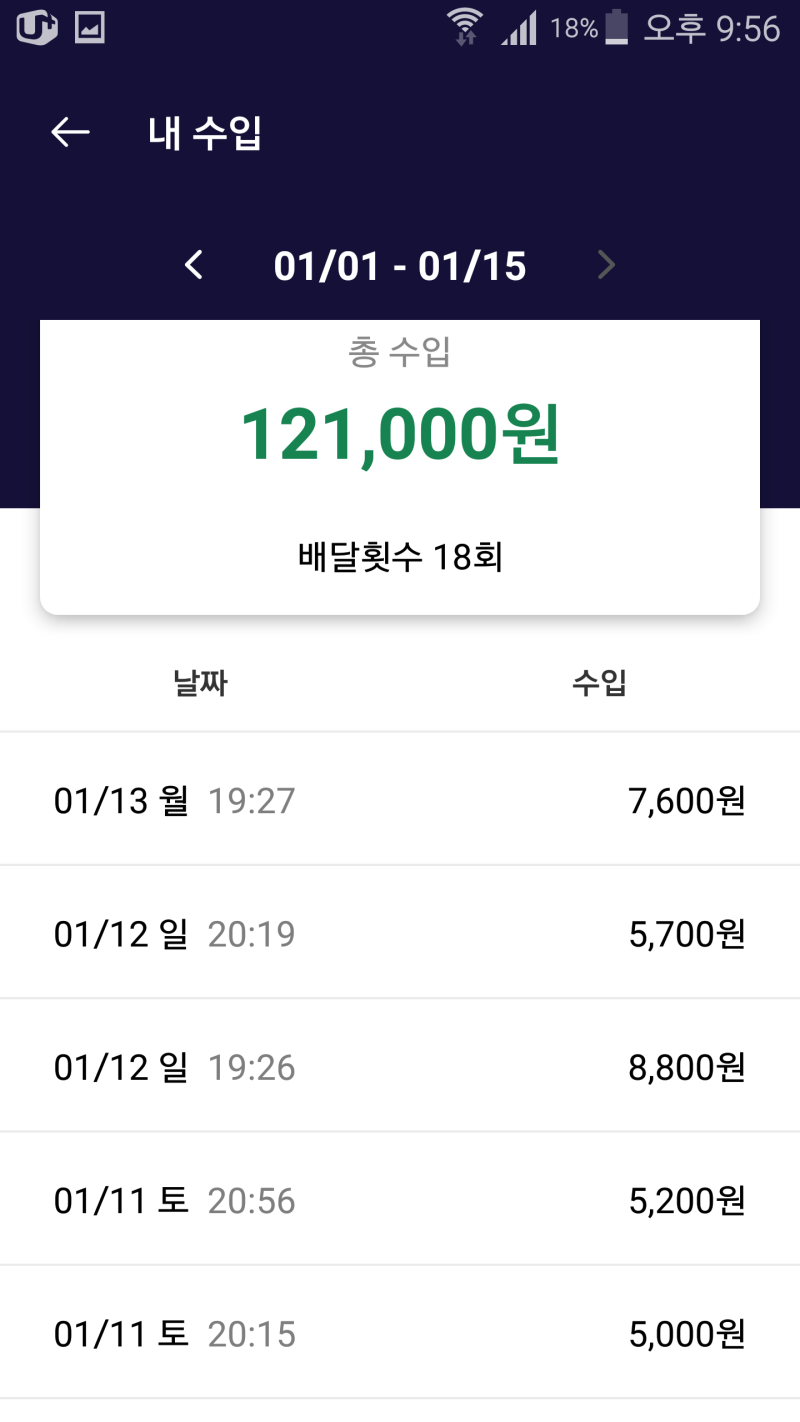Show the previous income period
The image size is (800, 1422).
click(x=194, y=266)
